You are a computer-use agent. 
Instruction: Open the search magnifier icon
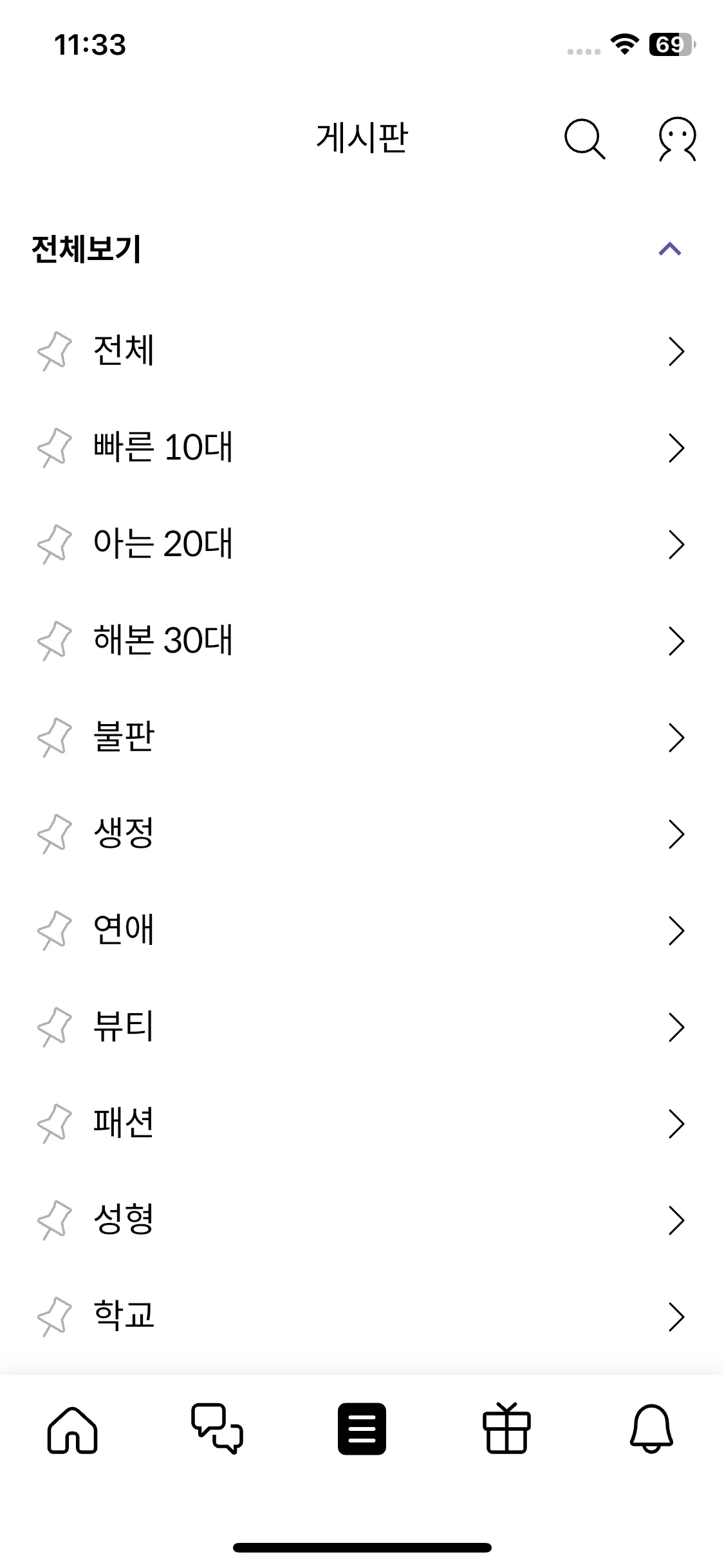[584, 138]
